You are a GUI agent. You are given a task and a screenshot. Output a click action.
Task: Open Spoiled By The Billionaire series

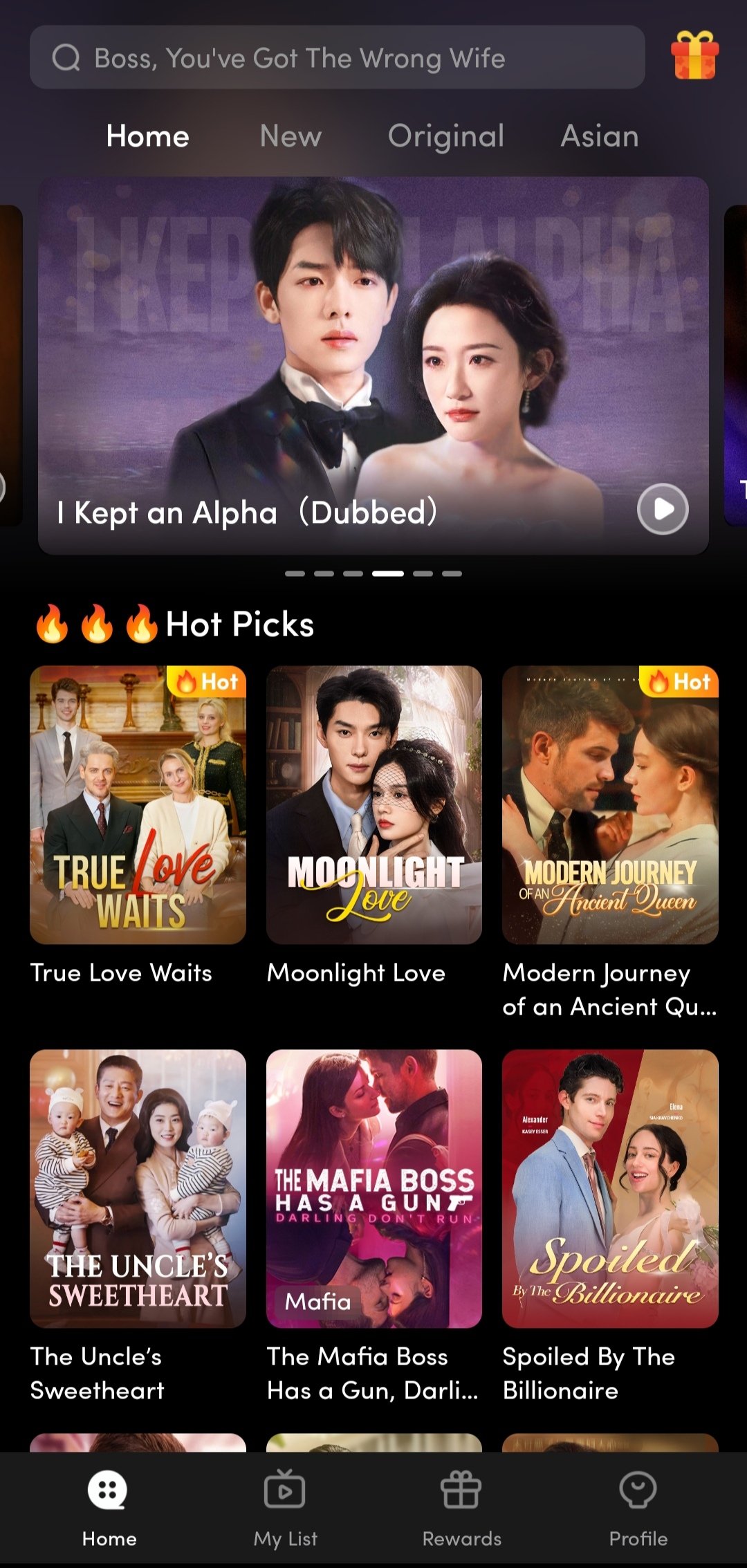pos(610,1188)
